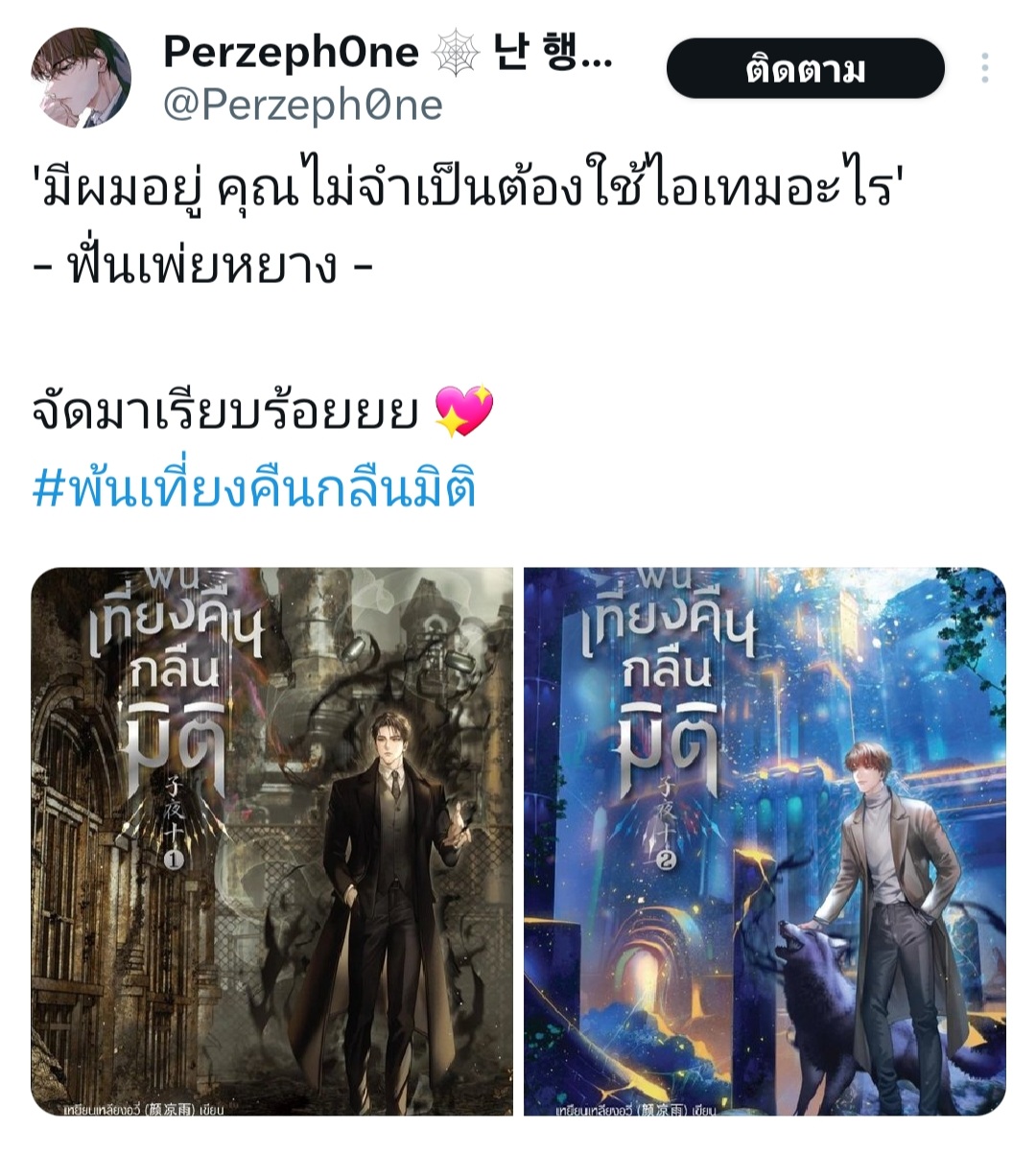Screen dimensions: 1036x1154
Task: View the volume 2 book cover image
Action: [765, 841]
